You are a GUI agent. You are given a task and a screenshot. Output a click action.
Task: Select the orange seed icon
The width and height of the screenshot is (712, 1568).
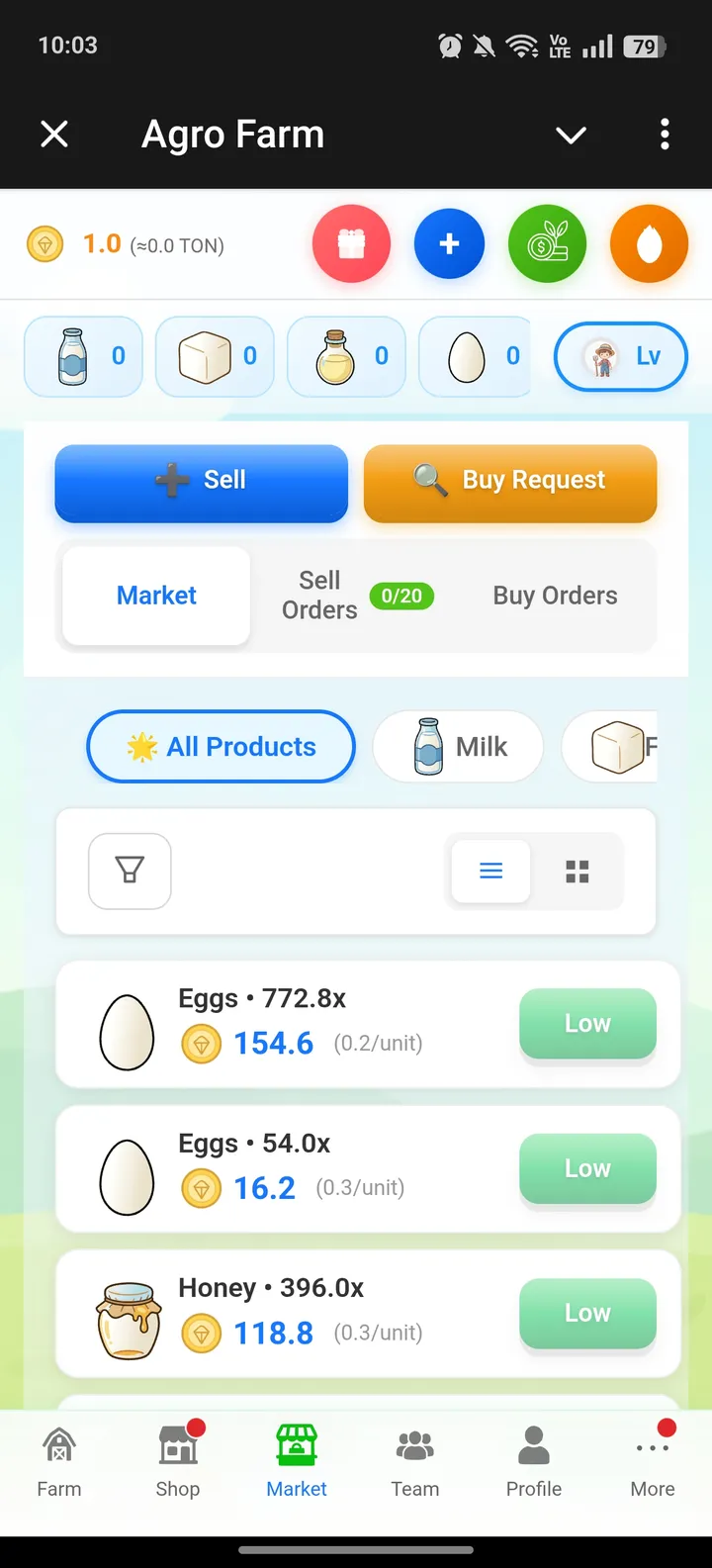point(649,243)
